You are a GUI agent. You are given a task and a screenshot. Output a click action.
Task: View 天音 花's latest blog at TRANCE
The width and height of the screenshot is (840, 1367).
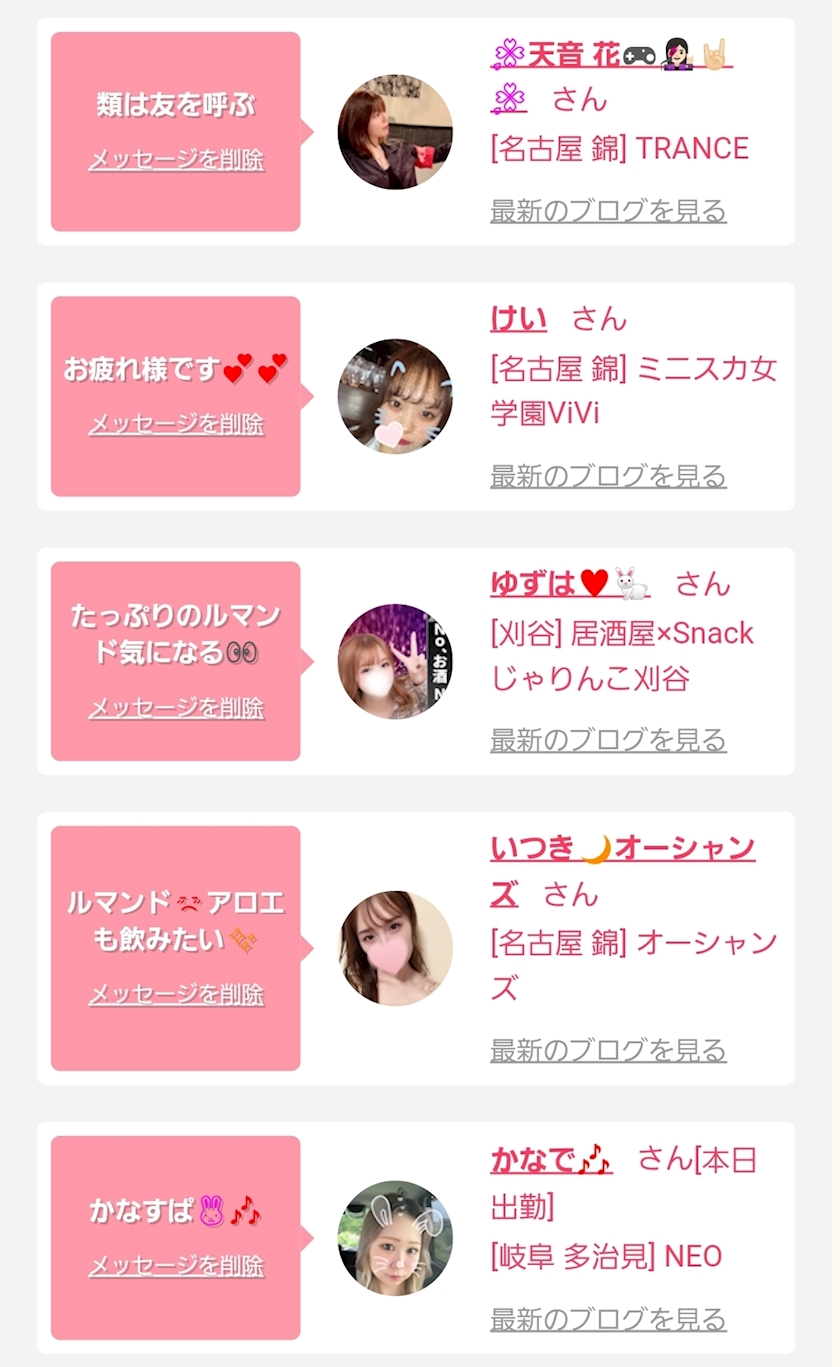[x=608, y=211]
